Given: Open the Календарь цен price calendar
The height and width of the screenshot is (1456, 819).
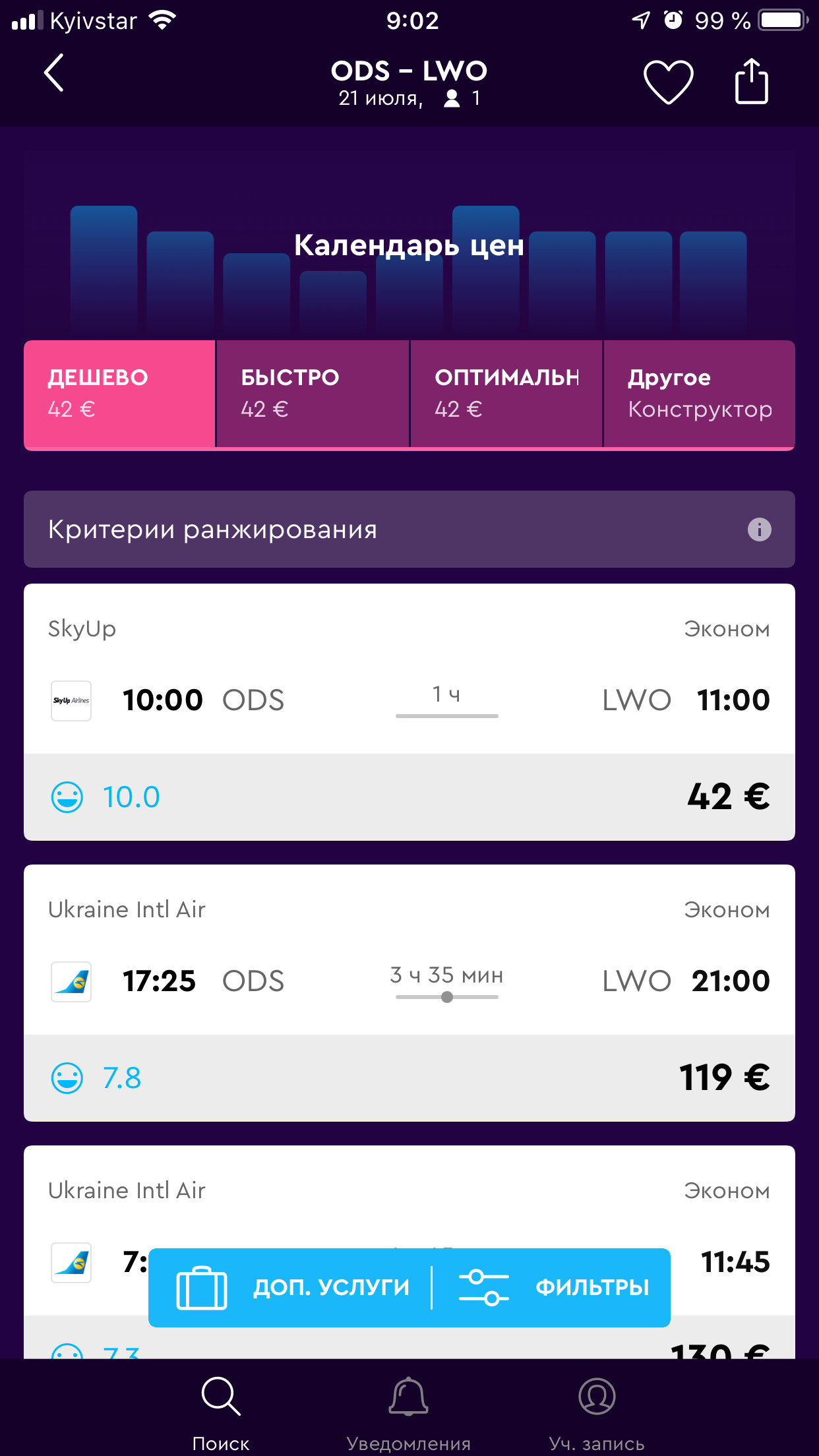Looking at the screenshot, I should 409,245.
